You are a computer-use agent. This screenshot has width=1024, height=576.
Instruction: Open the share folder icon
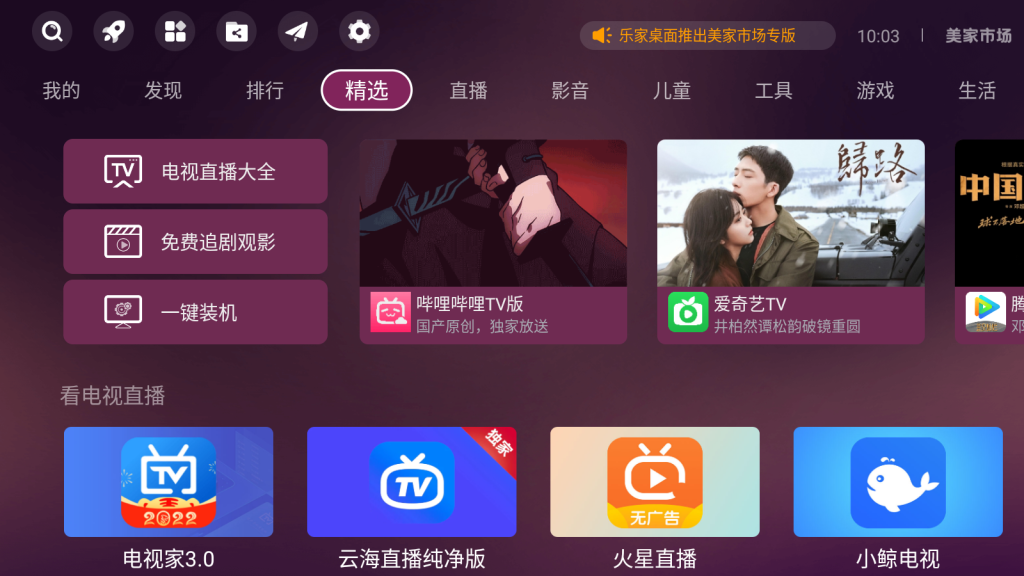tap(236, 32)
